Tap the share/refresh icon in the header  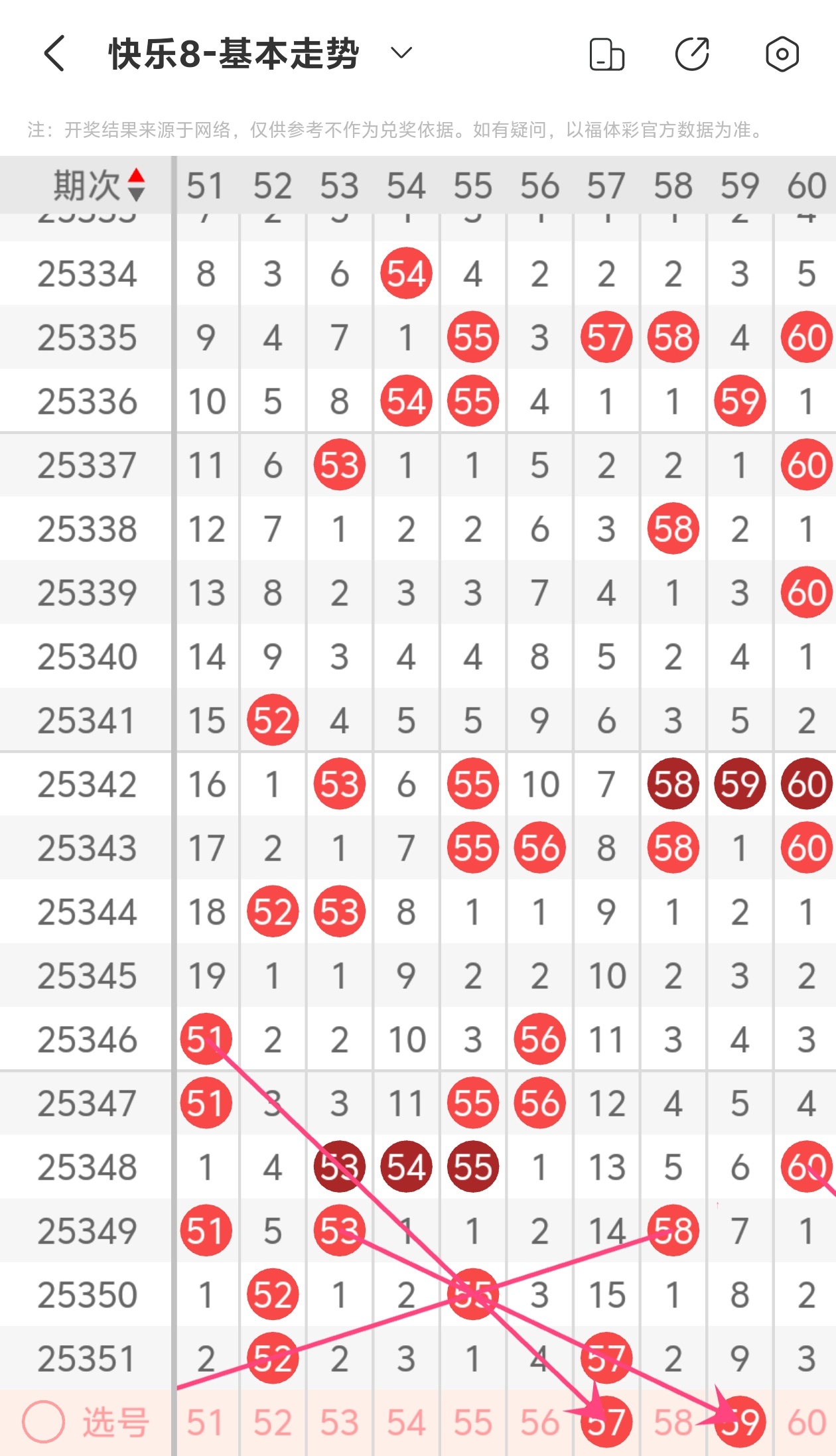point(692,54)
